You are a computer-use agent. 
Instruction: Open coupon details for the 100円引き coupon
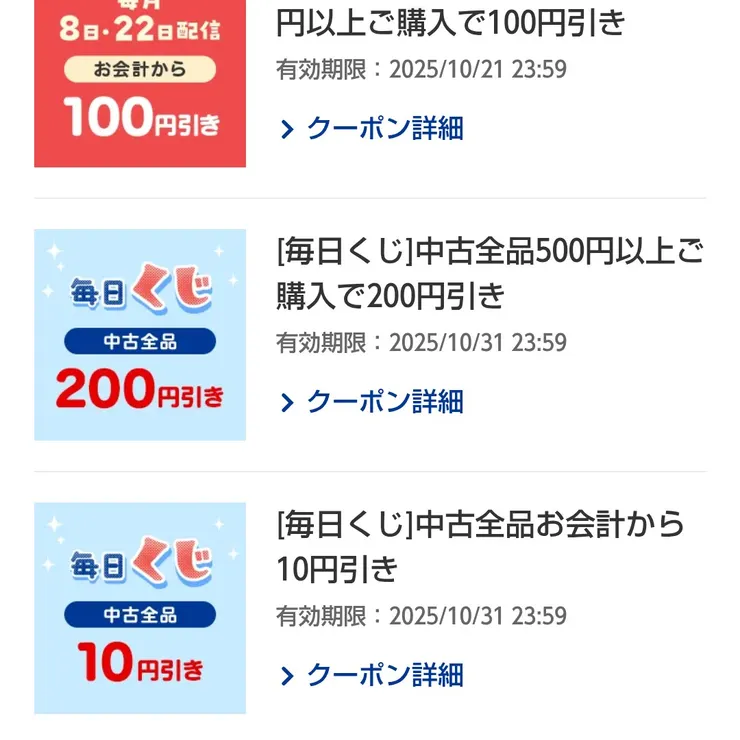[372, 129]
